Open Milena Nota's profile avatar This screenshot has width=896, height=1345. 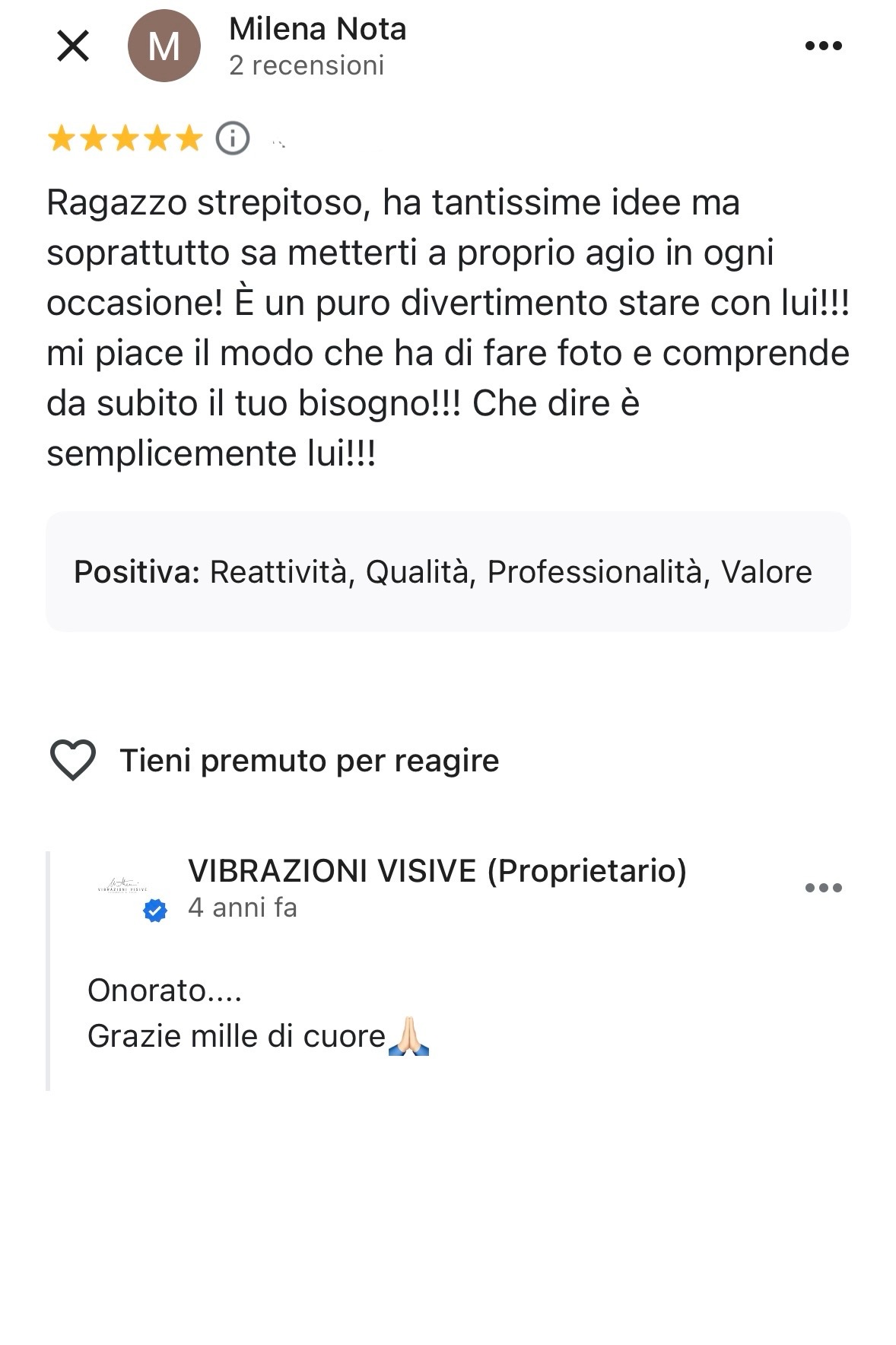164,46
